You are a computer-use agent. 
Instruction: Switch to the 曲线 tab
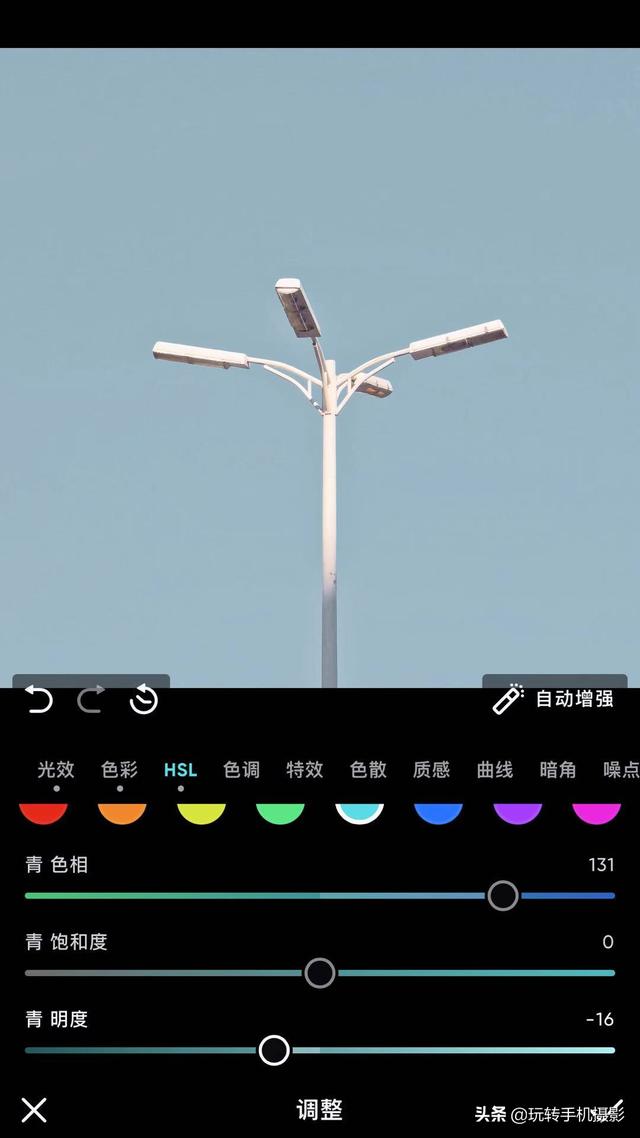495,769
